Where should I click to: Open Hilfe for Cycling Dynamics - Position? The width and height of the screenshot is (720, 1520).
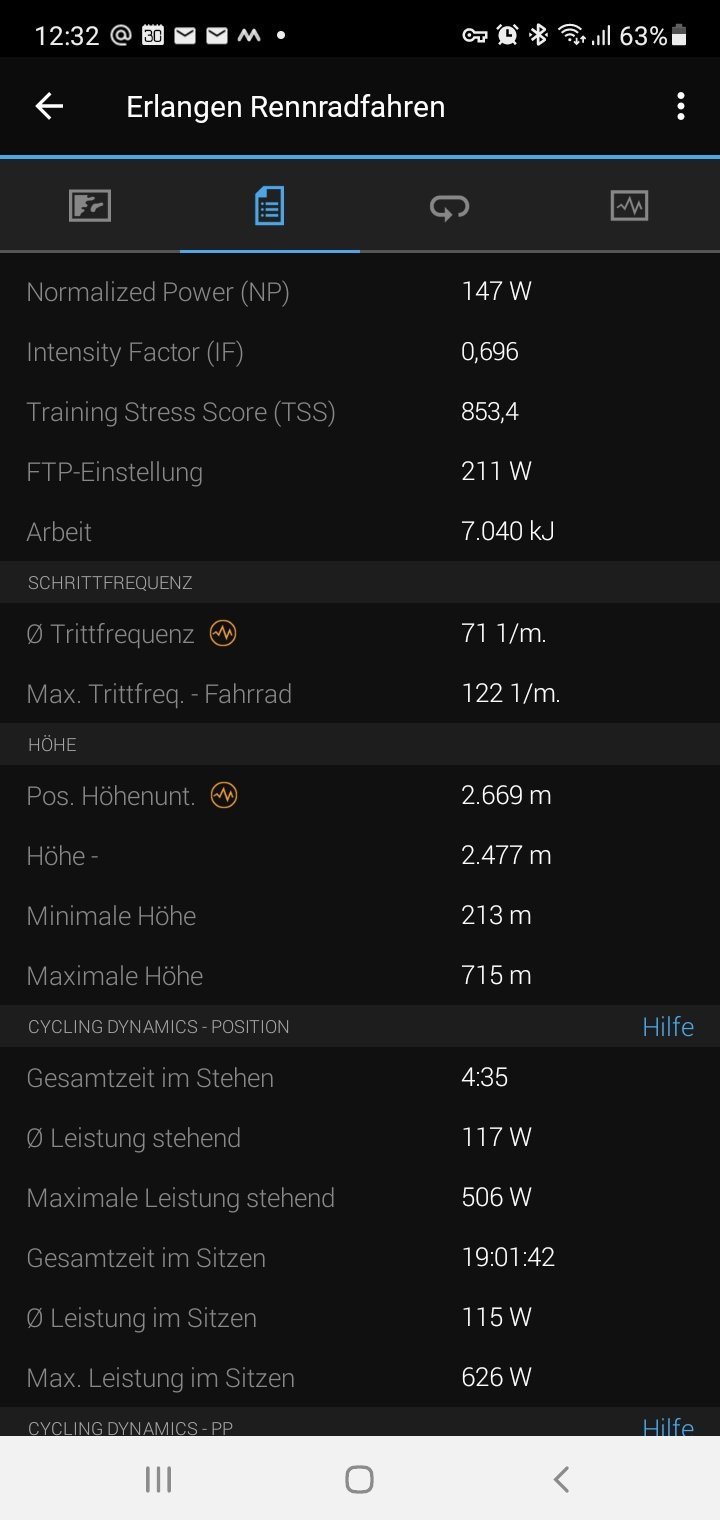[667, 1027]
